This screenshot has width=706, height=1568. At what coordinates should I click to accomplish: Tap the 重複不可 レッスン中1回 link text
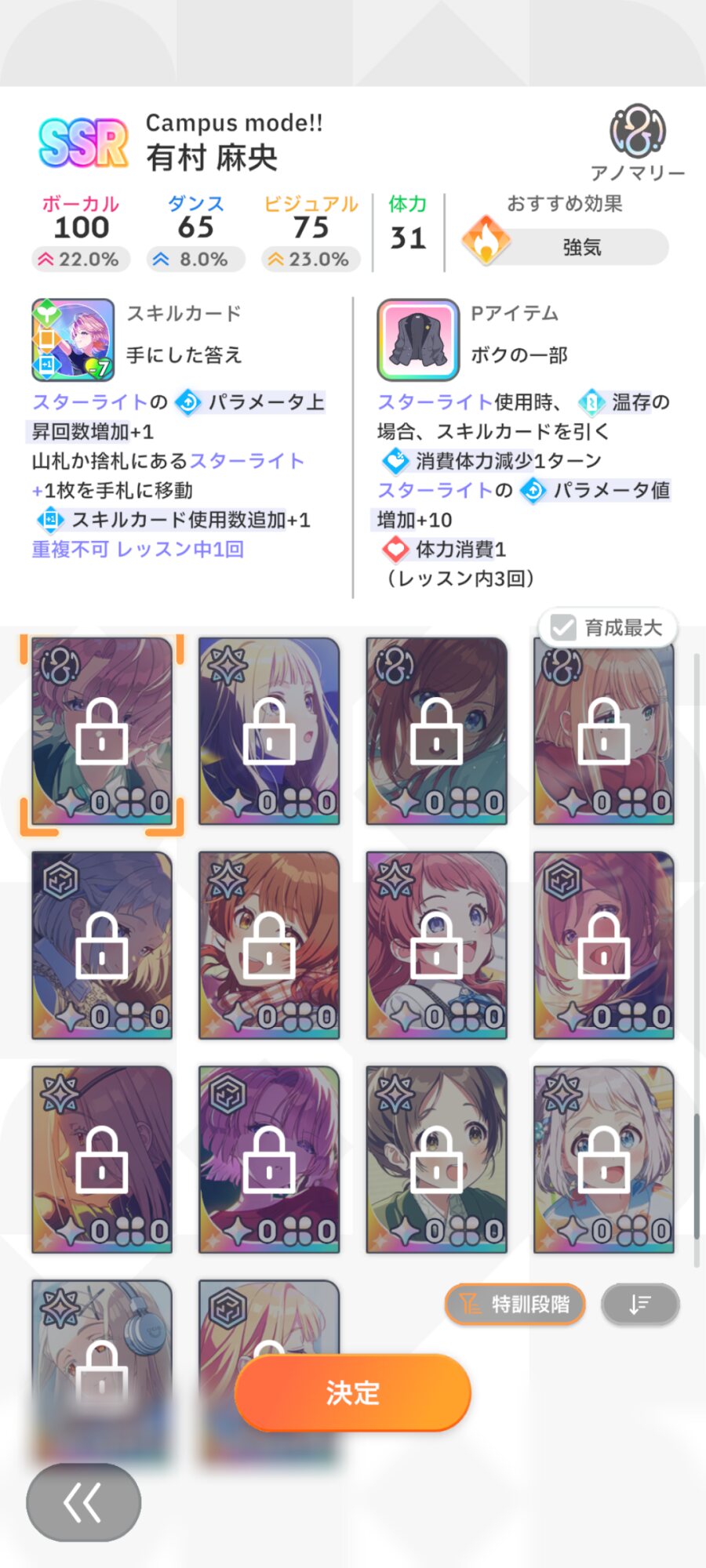(x=137, y=550)
